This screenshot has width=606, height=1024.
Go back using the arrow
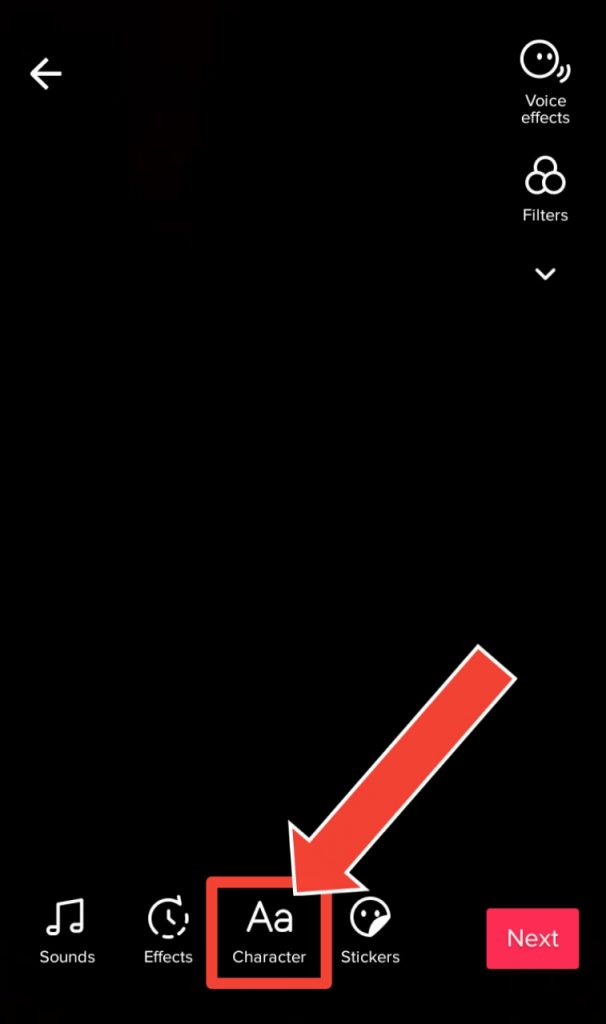coord(46,73)
